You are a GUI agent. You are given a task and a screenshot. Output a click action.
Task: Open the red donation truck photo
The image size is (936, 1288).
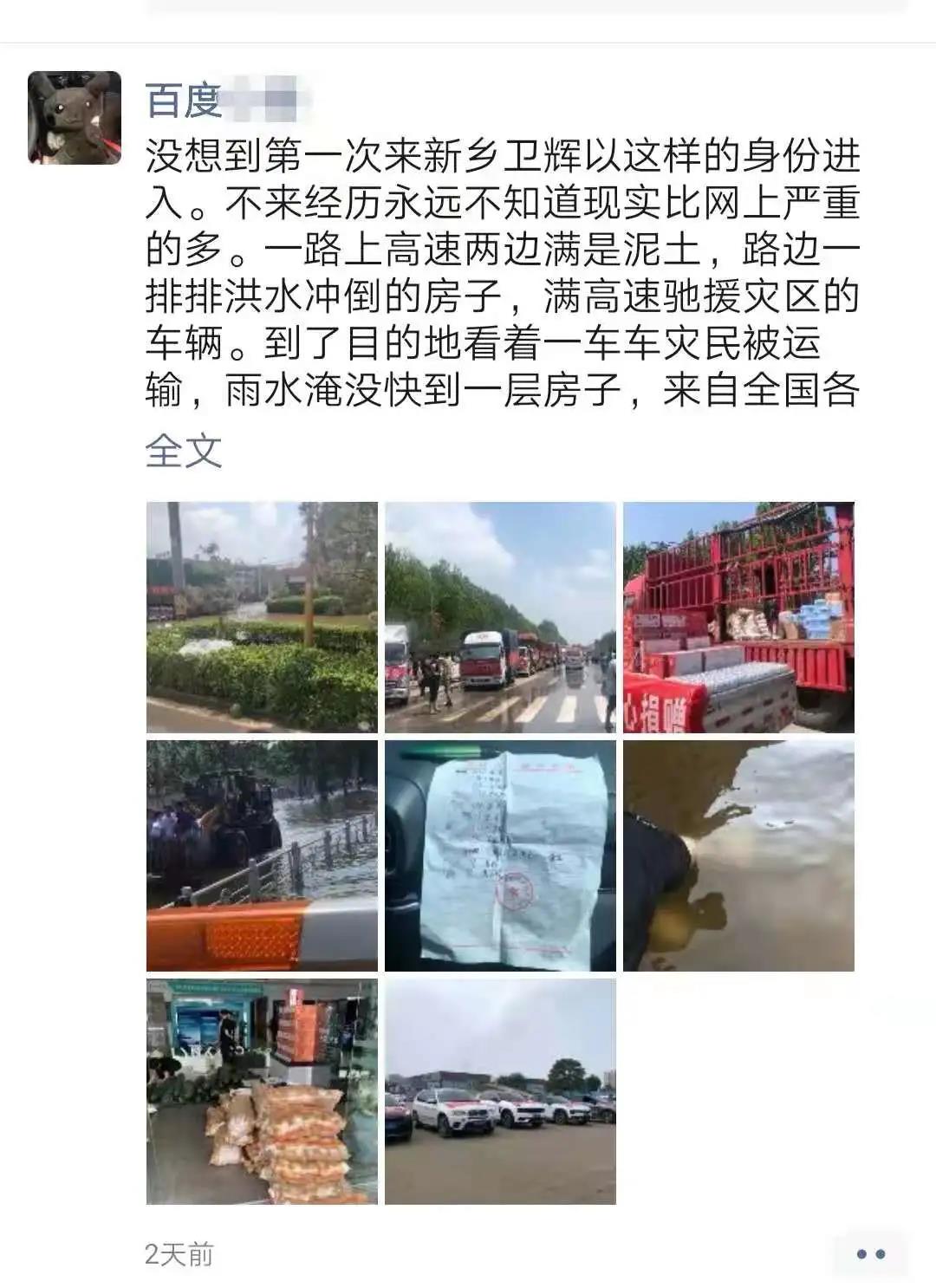click(738, 617)
